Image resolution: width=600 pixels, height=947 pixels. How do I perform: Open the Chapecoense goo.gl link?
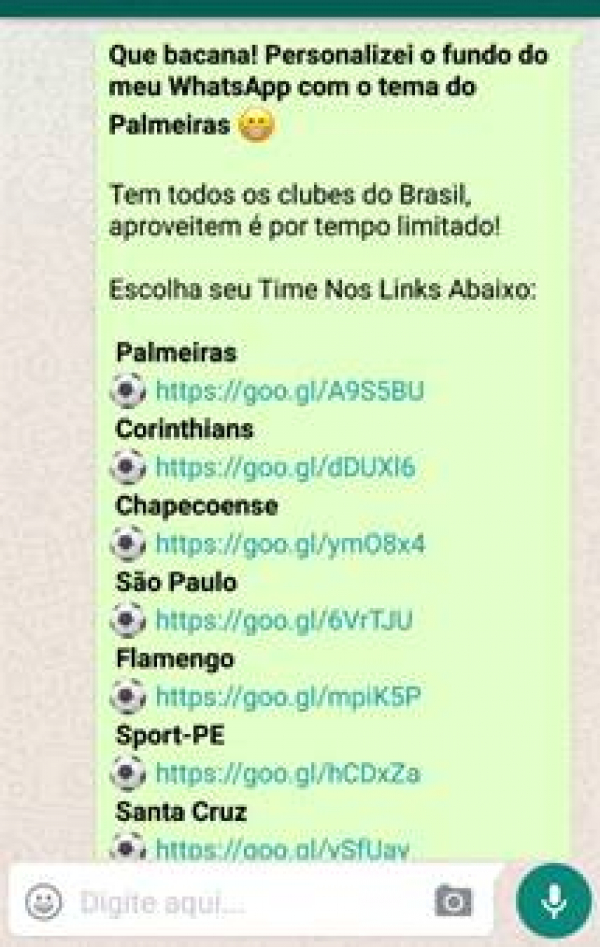point(290,544)
